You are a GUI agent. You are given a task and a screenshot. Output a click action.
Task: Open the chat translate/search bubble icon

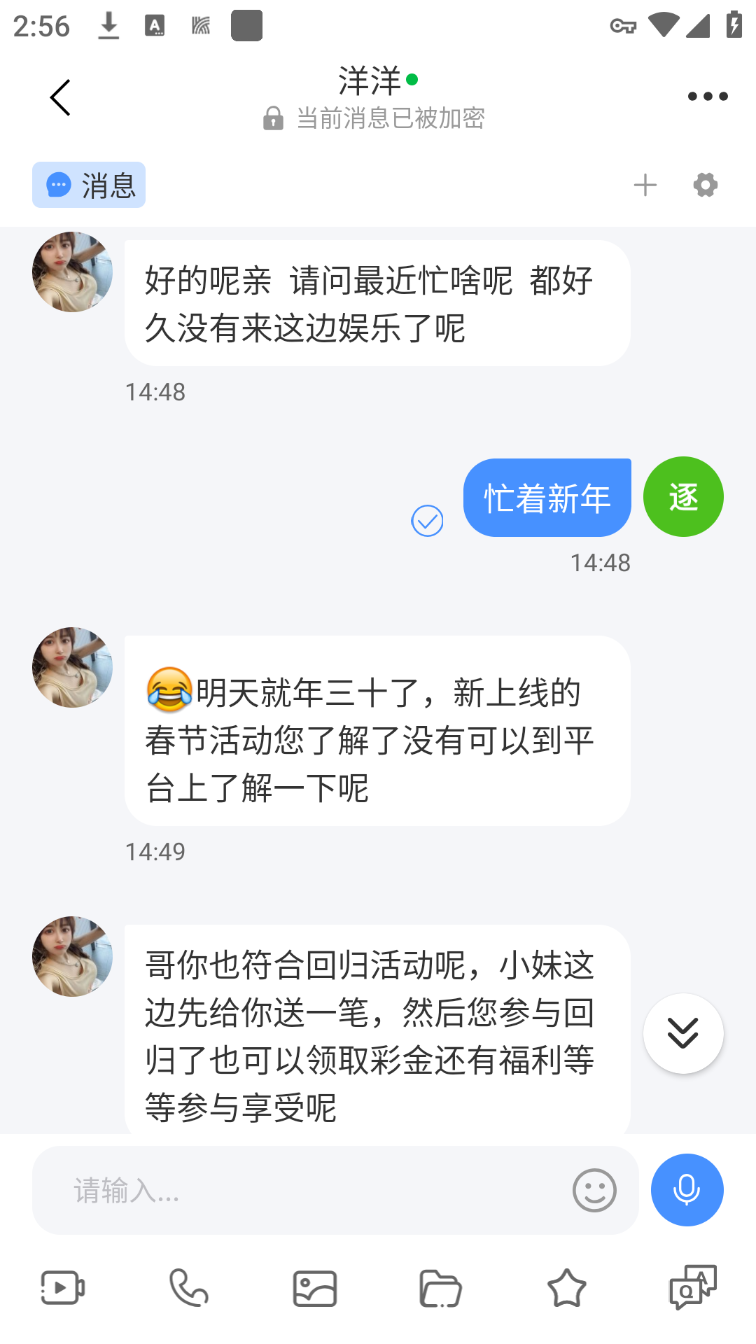692,1288
